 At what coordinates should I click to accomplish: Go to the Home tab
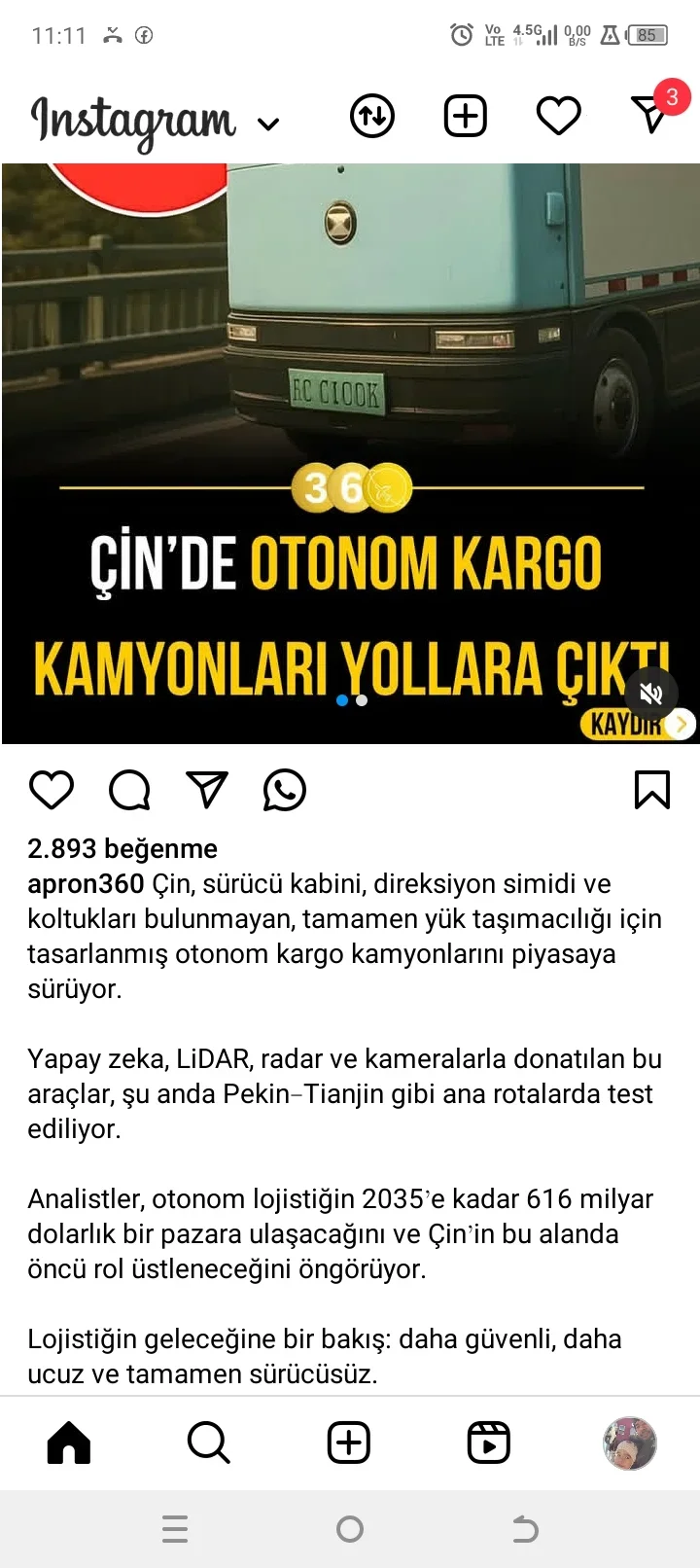69,1443
